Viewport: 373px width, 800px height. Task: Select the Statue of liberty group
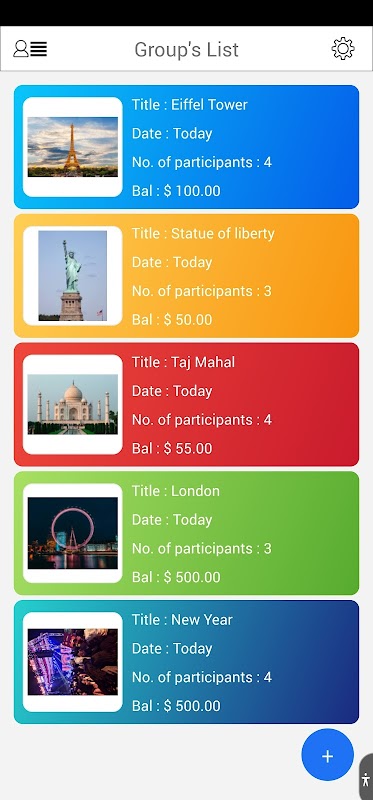[x=186, y=276]
